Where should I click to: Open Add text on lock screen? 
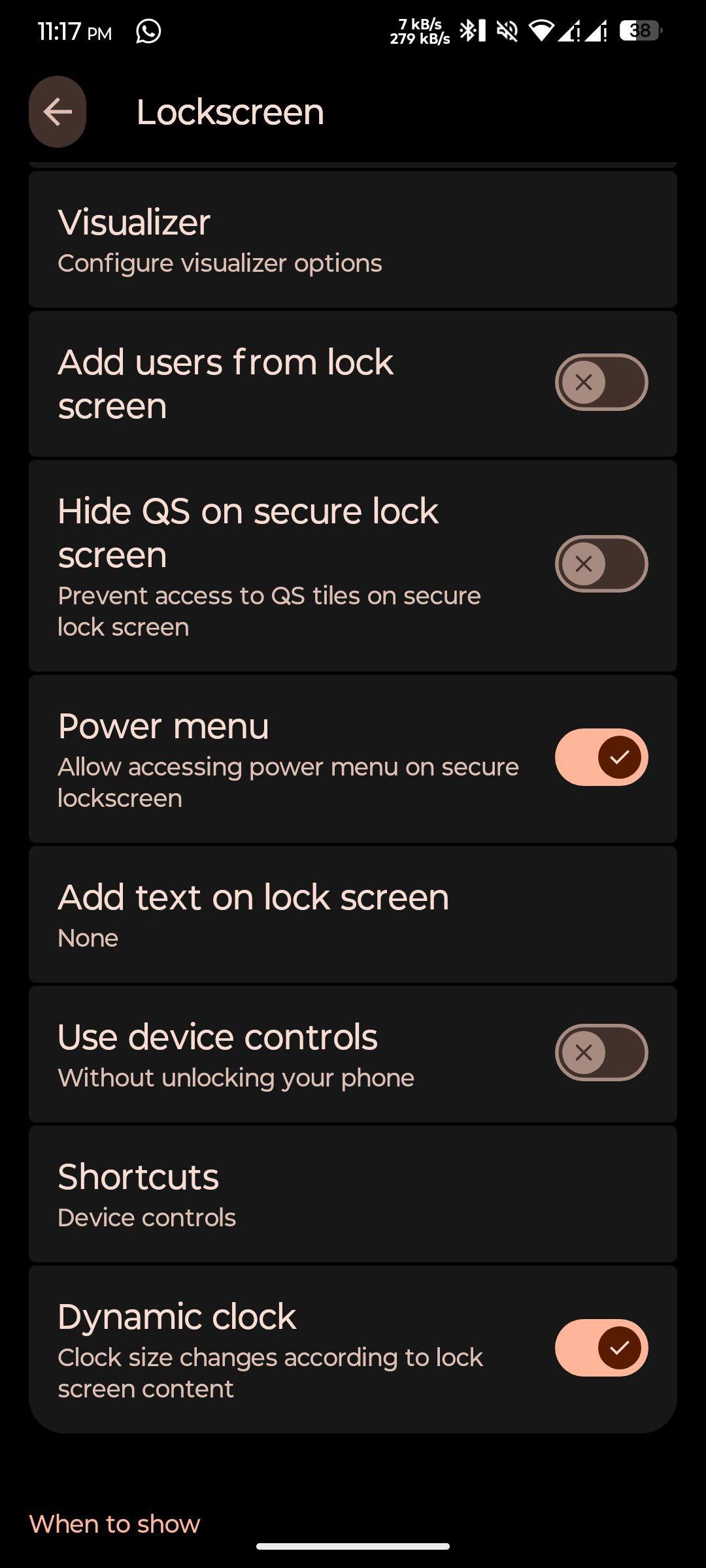353,915
